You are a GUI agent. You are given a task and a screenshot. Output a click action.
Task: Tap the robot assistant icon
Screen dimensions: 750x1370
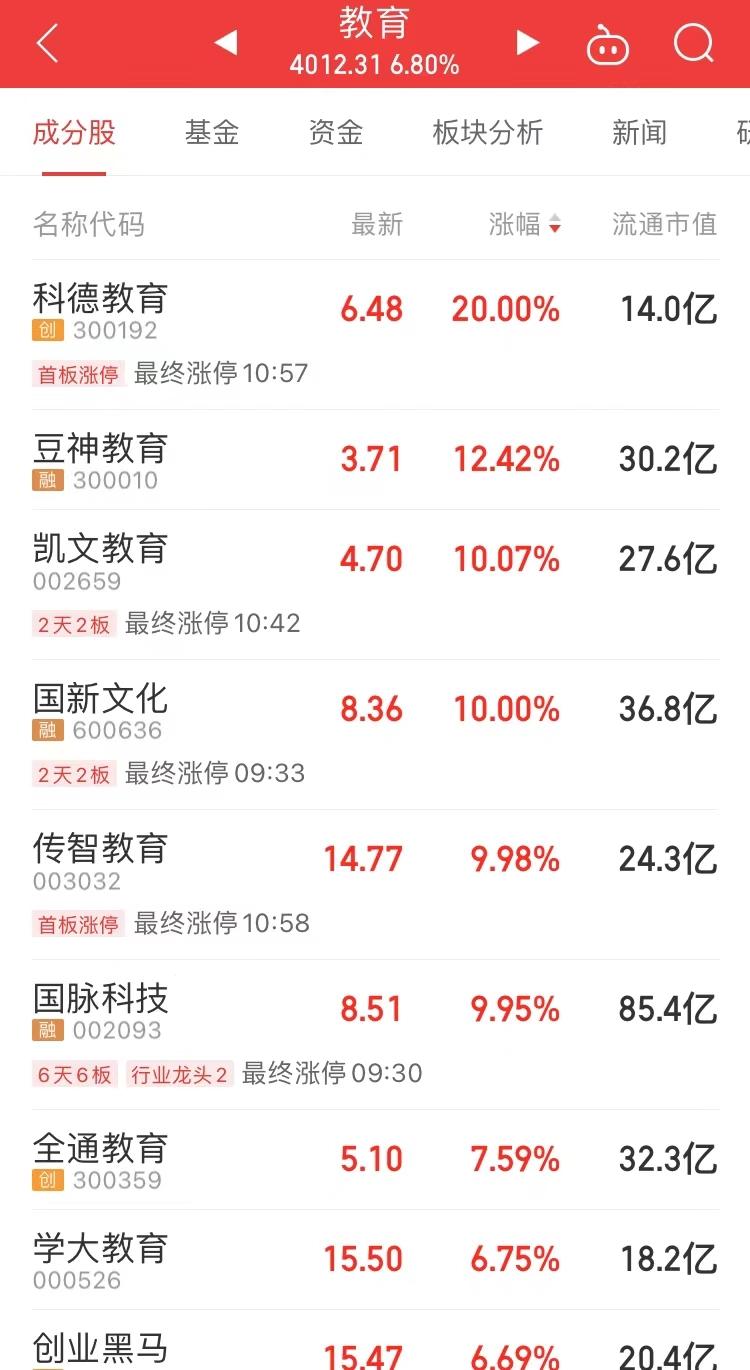(608, 44)
